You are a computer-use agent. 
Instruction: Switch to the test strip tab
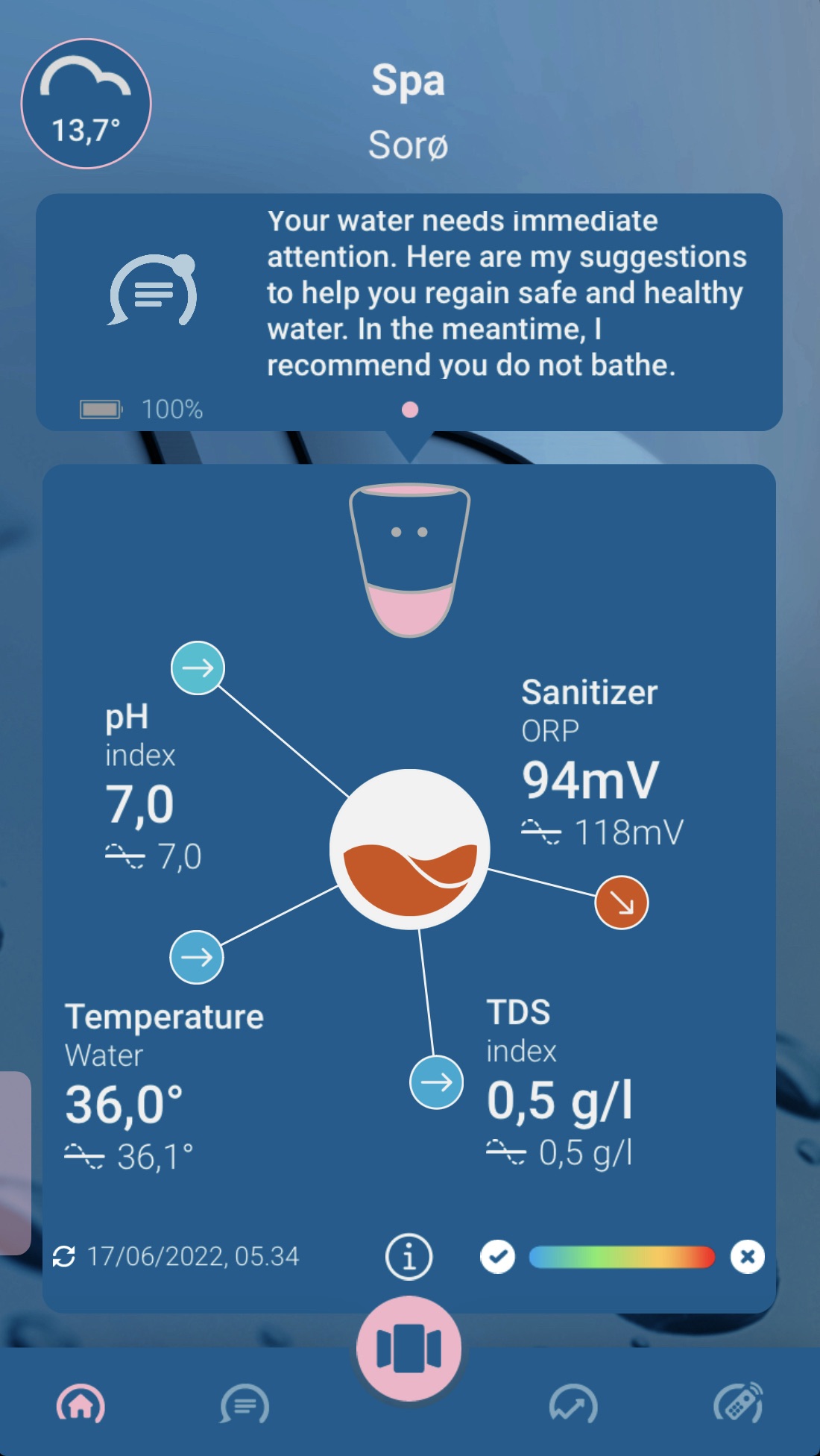pos(738,1403)
